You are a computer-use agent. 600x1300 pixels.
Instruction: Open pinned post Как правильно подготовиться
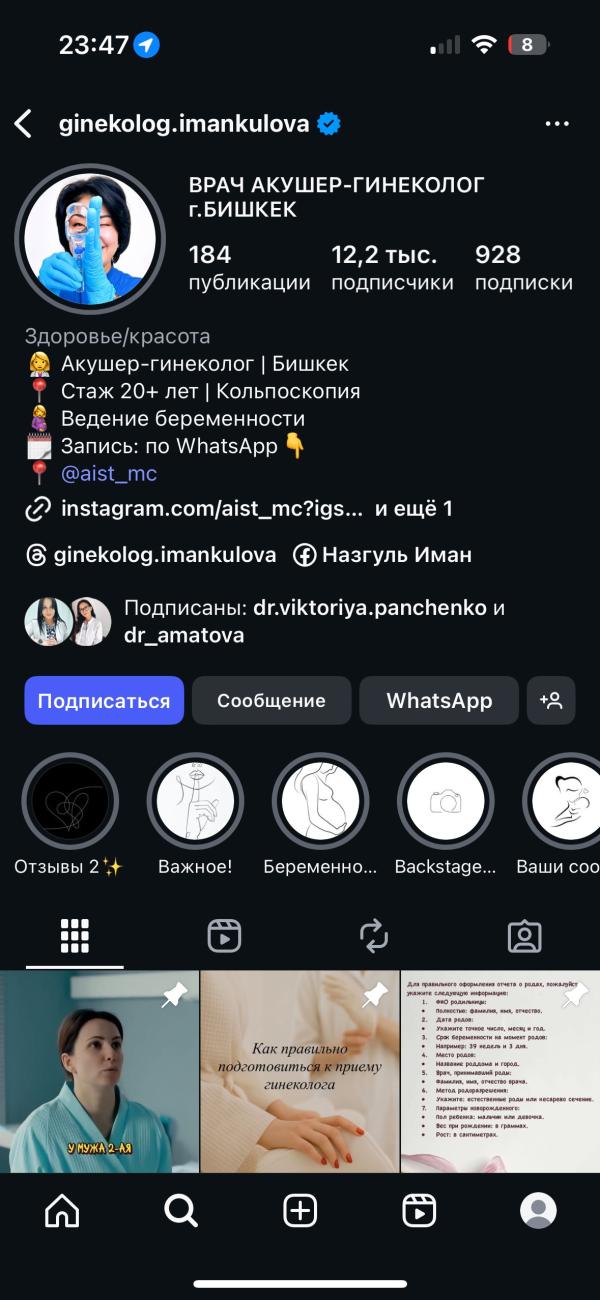tap(299, 1071)
